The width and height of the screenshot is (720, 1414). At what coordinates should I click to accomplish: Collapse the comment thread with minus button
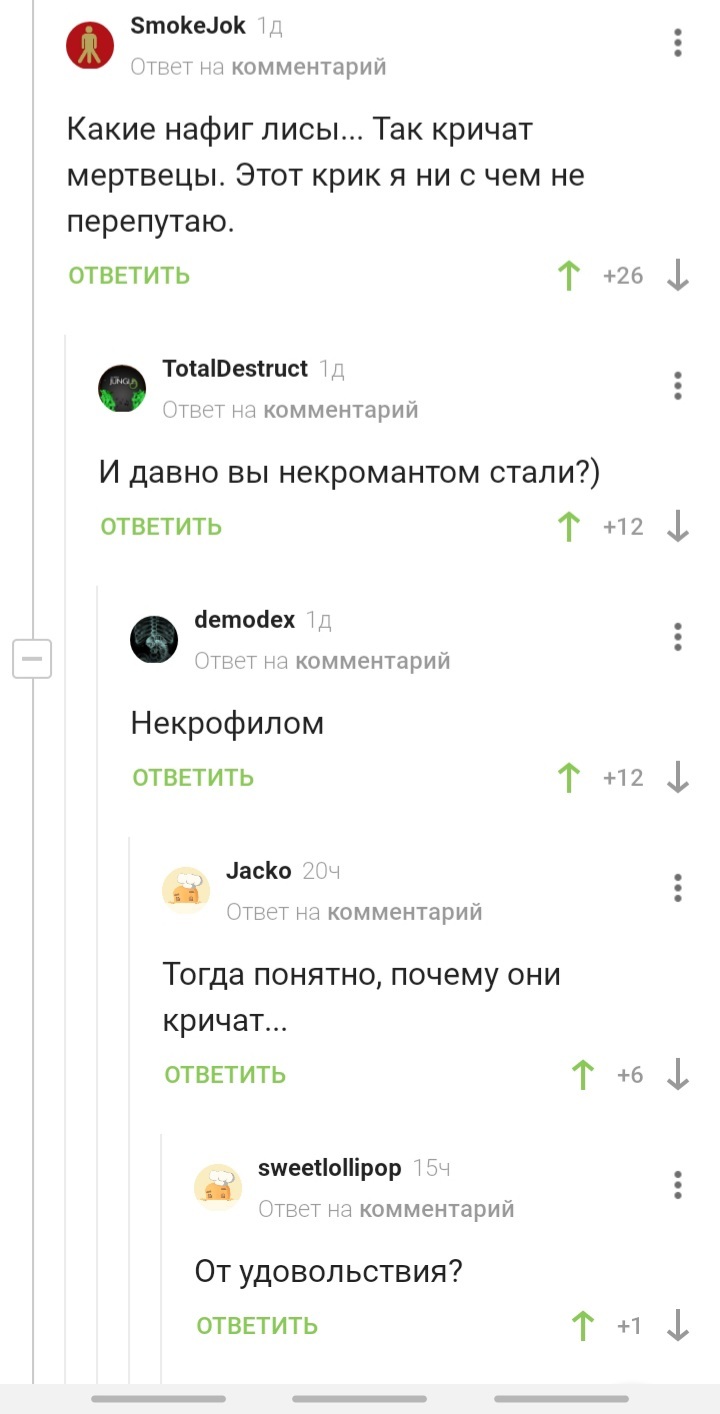coord(32,659)
